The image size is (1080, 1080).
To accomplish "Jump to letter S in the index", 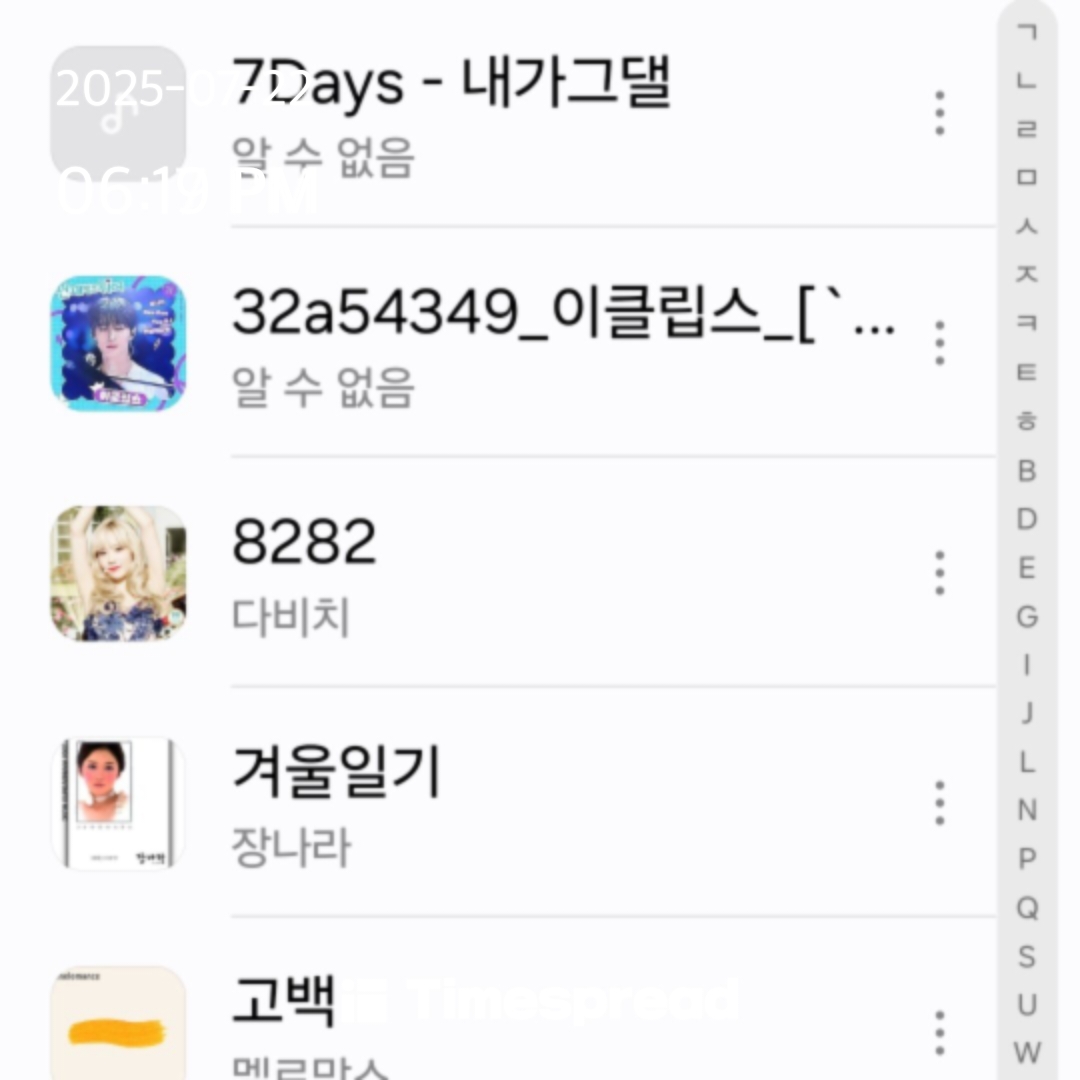I will tap(1027, 956).
